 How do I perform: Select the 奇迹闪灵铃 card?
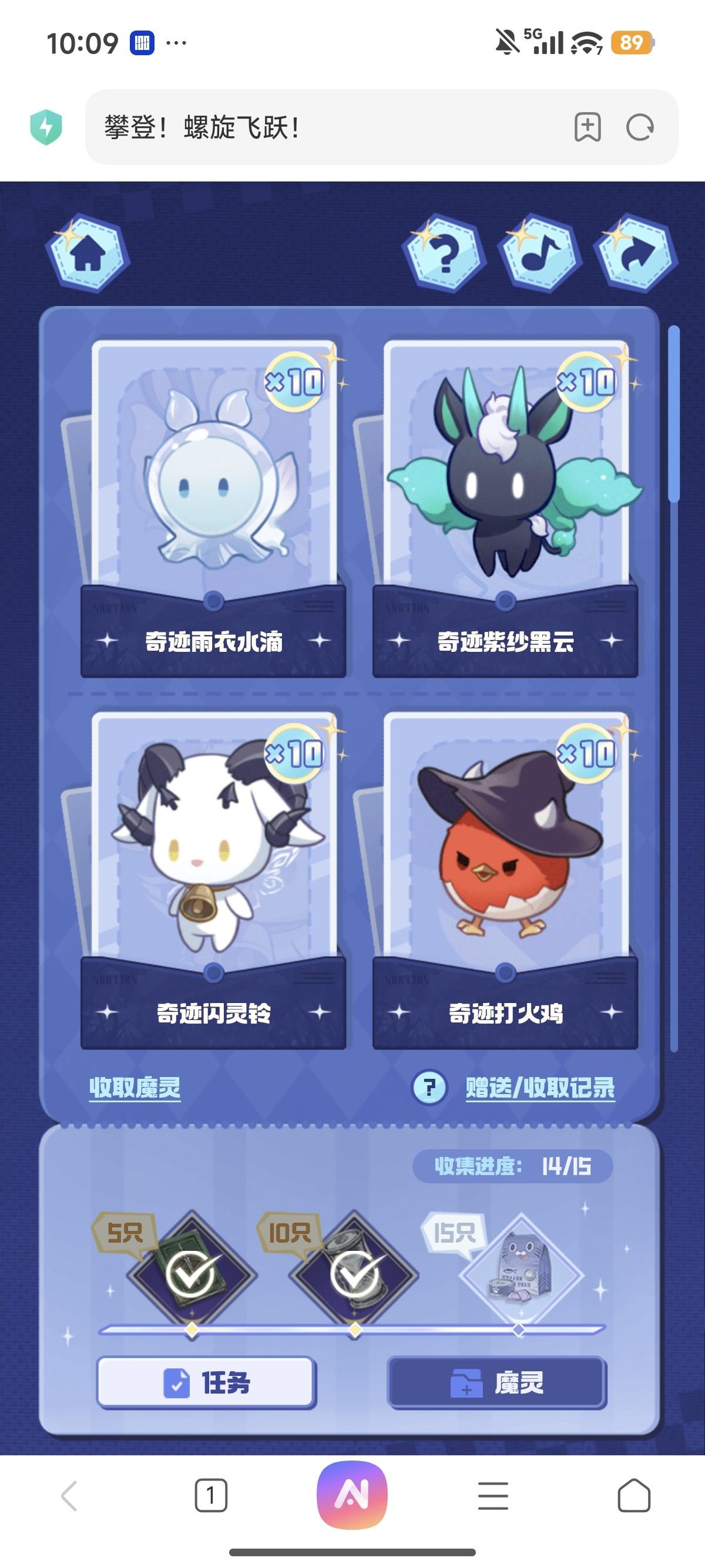point(213,880)
